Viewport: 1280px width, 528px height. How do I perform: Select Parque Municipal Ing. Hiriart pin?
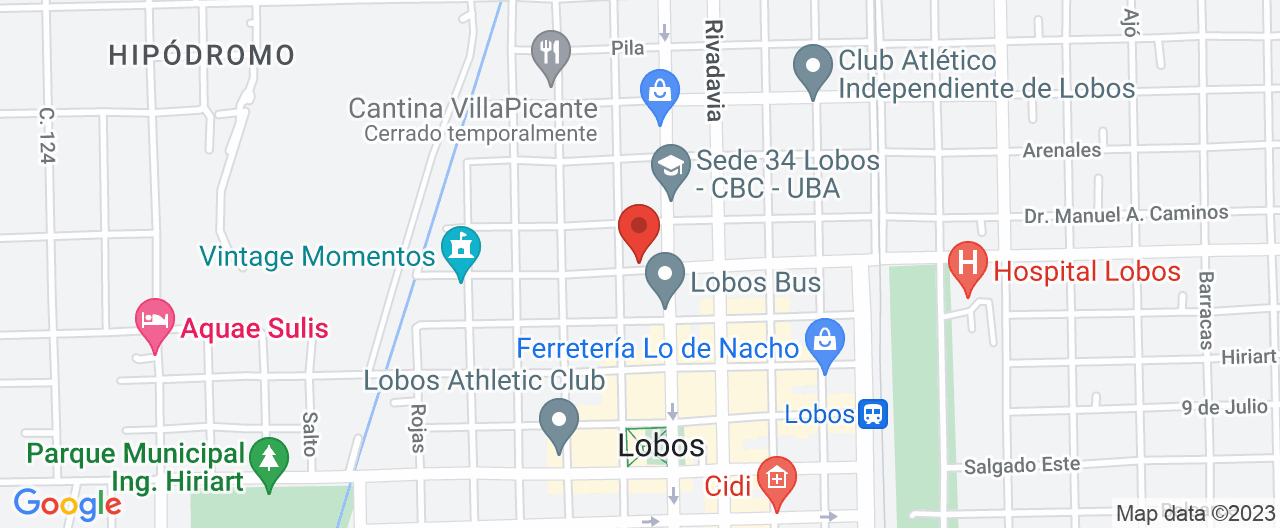268,461
